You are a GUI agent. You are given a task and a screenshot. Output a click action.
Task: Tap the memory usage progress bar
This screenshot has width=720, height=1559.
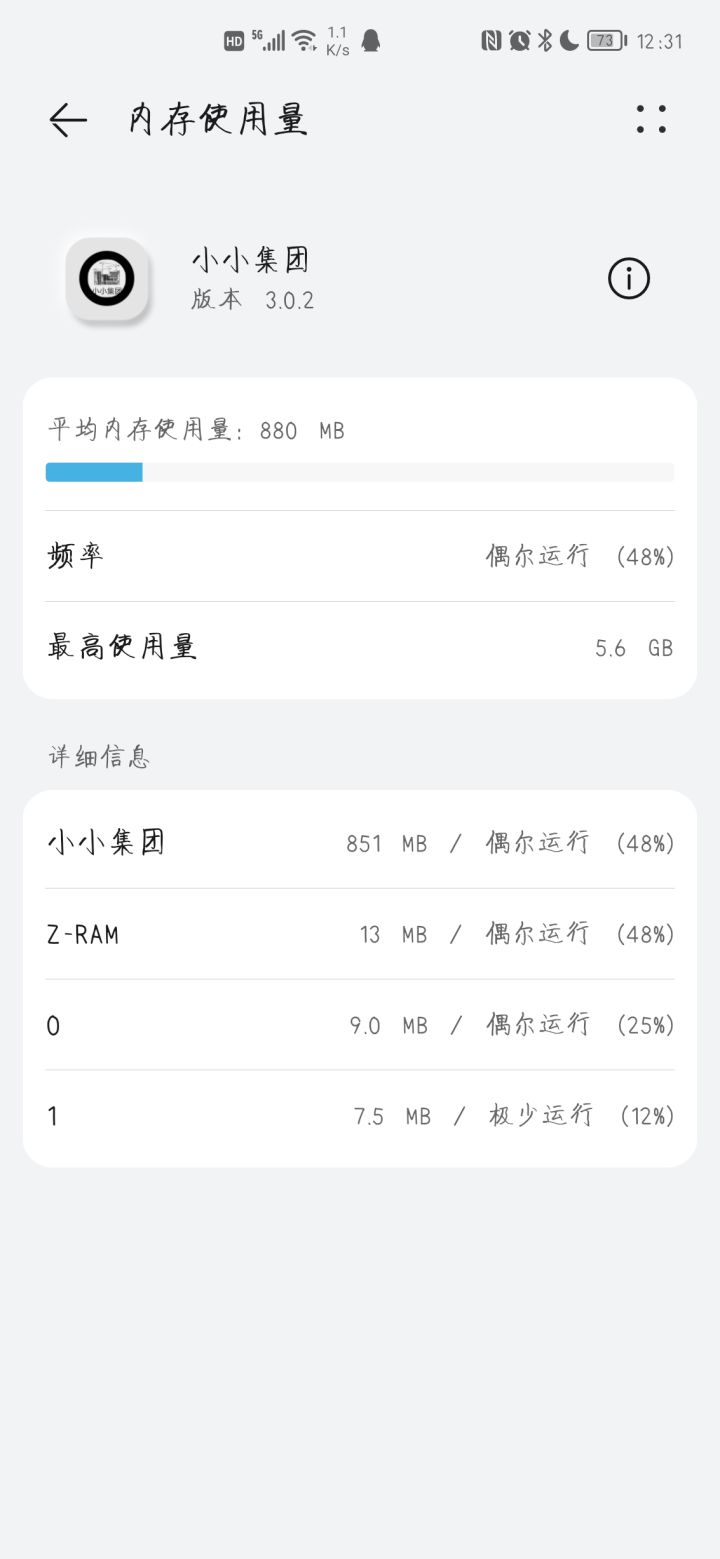(x=360, y=471)
